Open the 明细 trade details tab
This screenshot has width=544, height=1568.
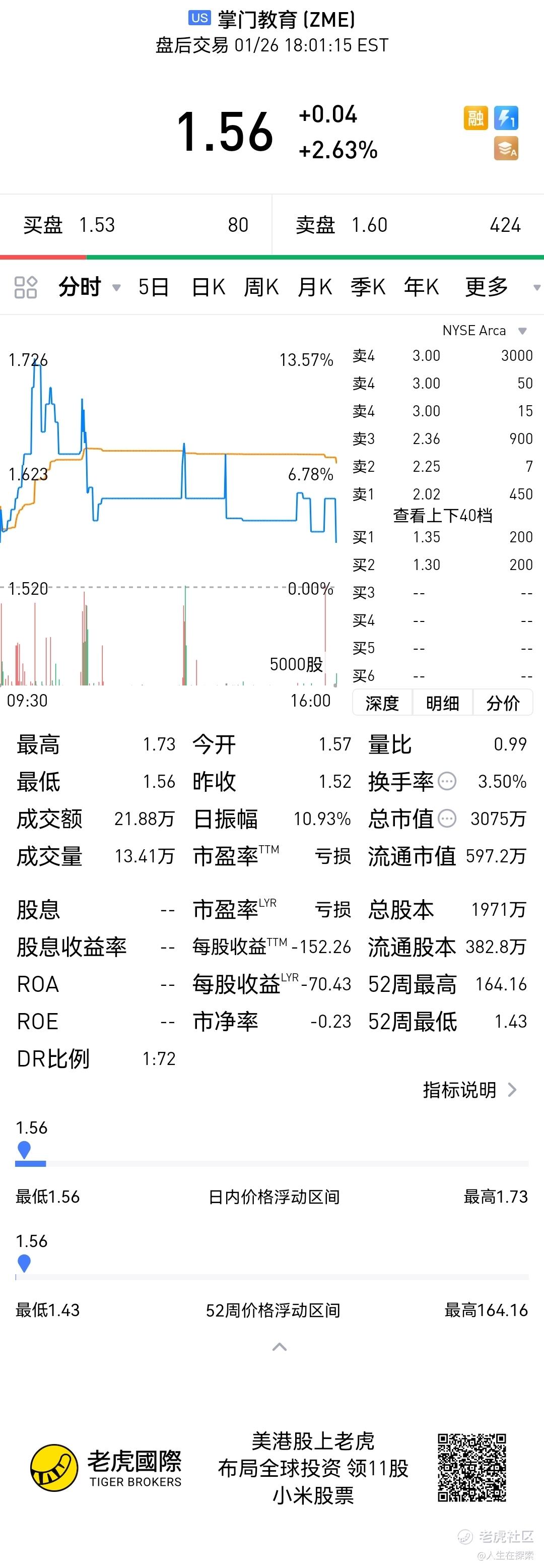point(442,703)
